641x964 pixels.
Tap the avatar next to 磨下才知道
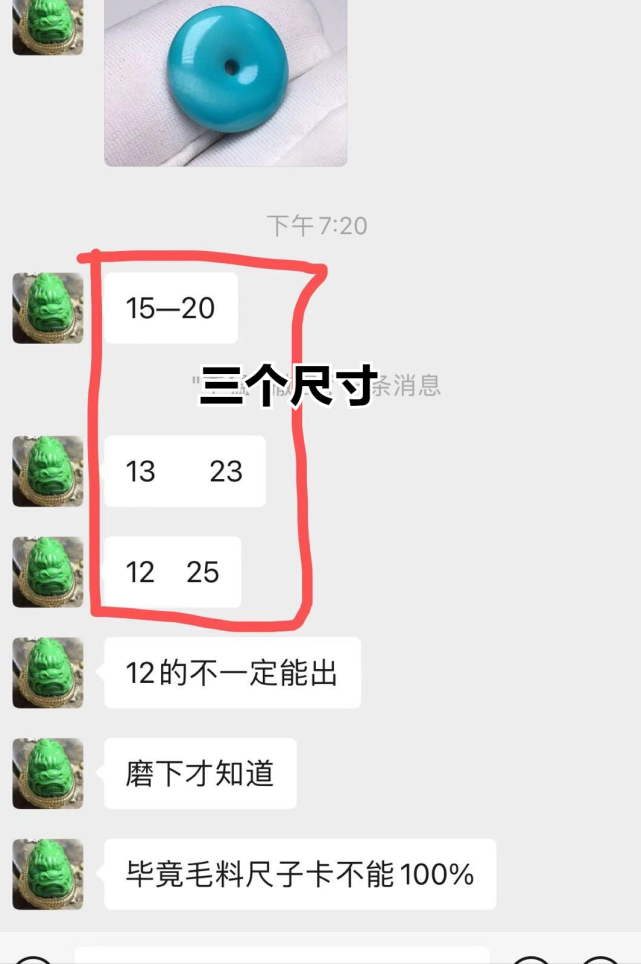click(48, 774)
